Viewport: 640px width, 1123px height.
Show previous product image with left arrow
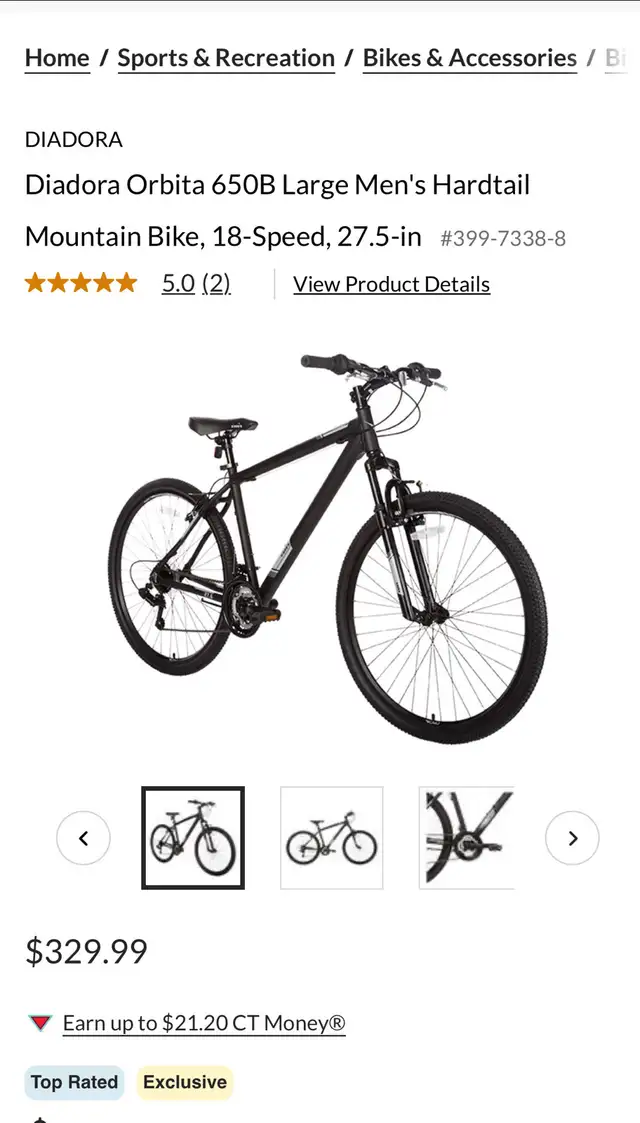tap(83, 838)
